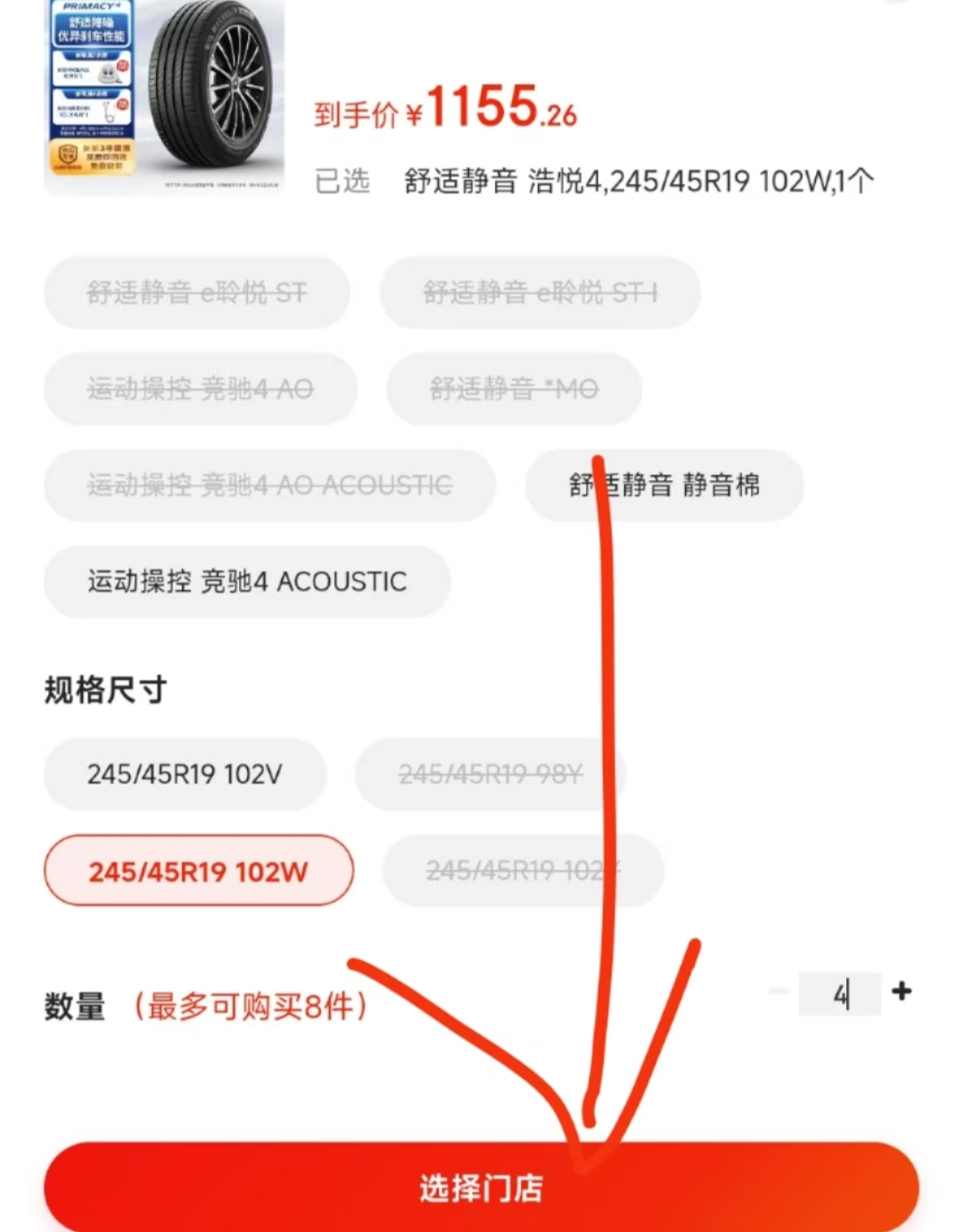
Task: Choose the 245/45R19 102W size chip
Action: pos(198,870)
